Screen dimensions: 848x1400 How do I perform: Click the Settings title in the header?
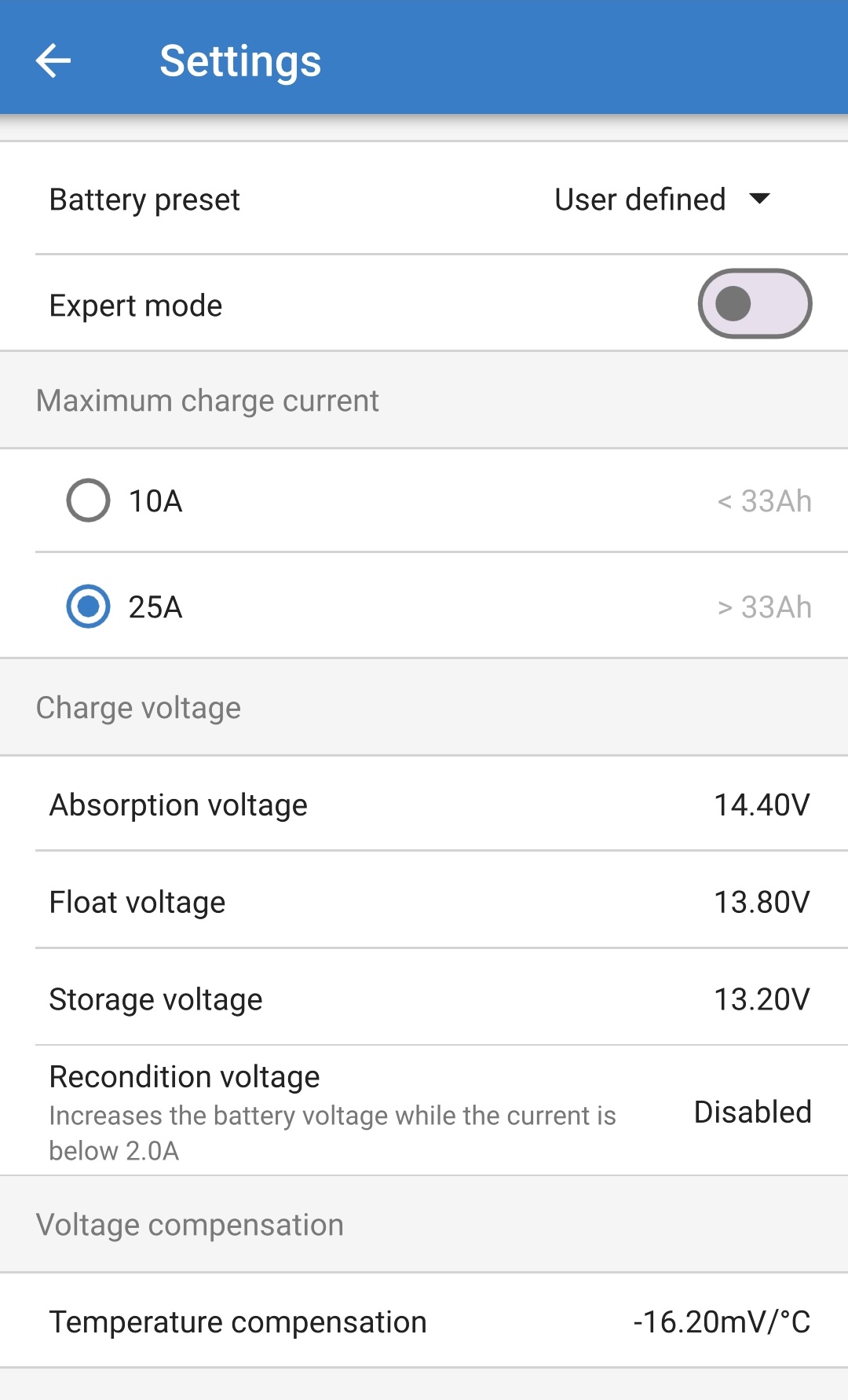(x=240, y=60)
